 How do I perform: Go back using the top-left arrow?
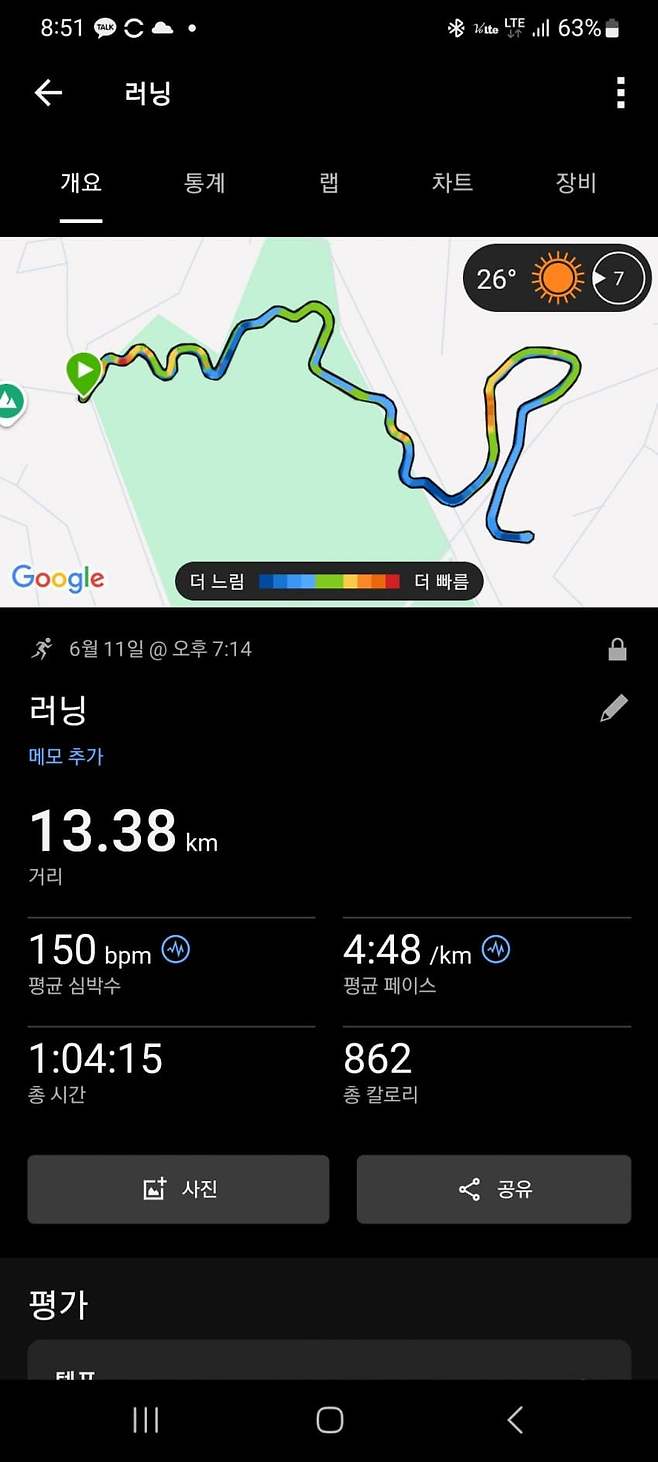pos(48,94)
